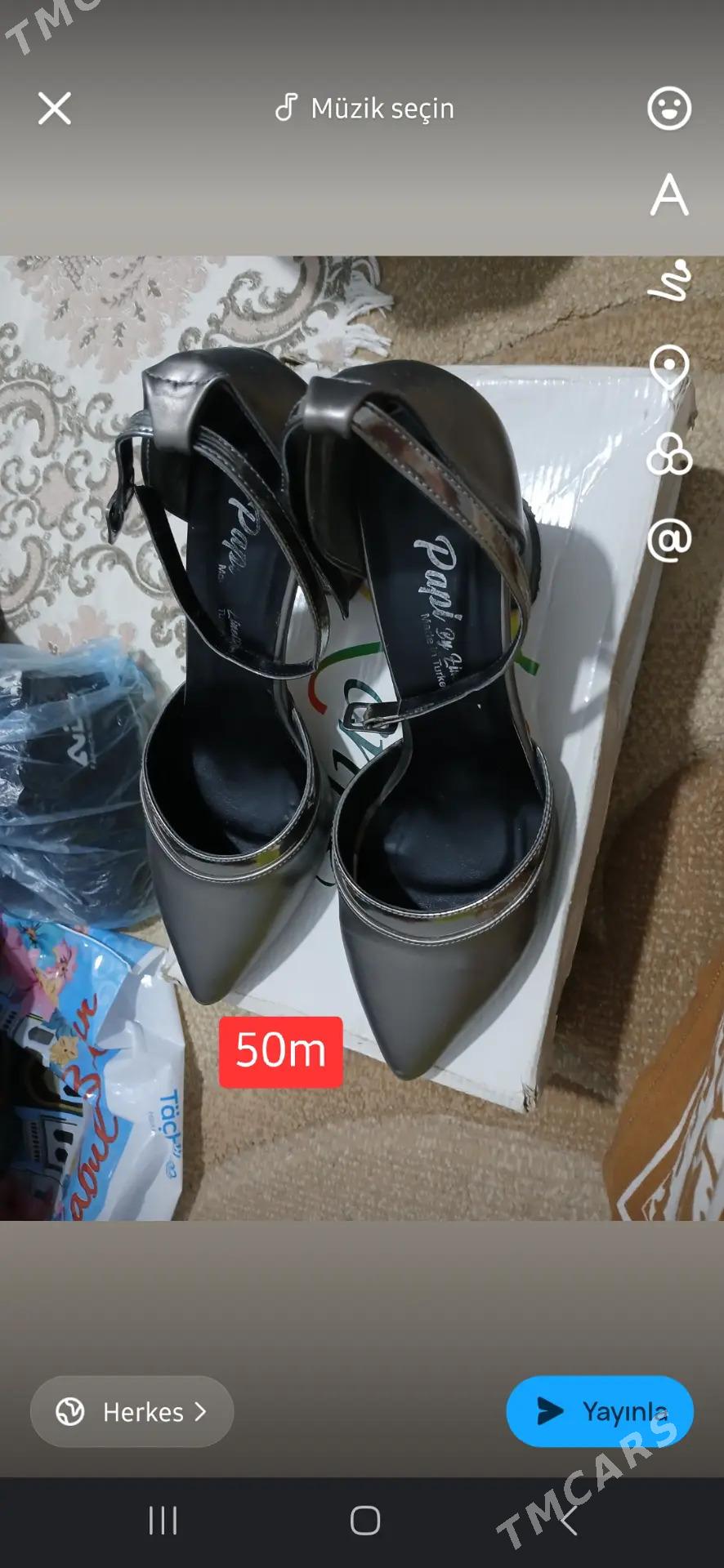Publish the story with Yayınla

(x=600, y=1411)
